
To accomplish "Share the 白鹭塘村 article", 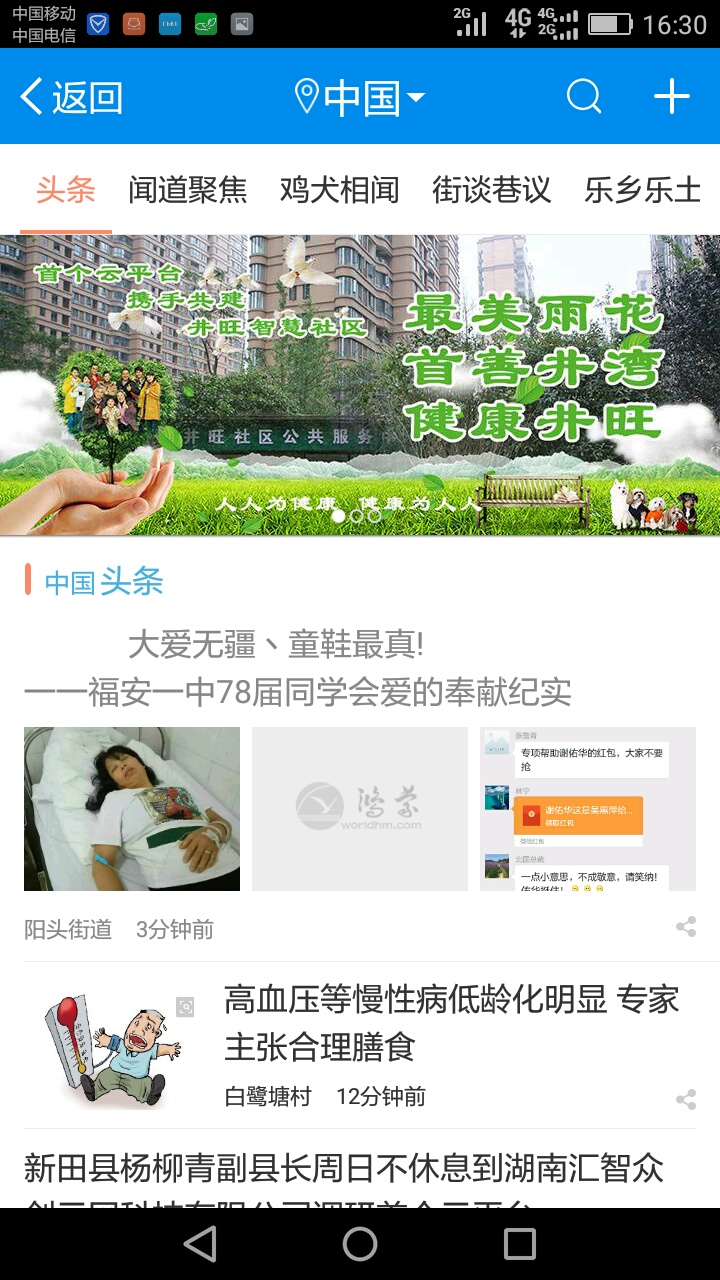I will tap(686, 1100).
